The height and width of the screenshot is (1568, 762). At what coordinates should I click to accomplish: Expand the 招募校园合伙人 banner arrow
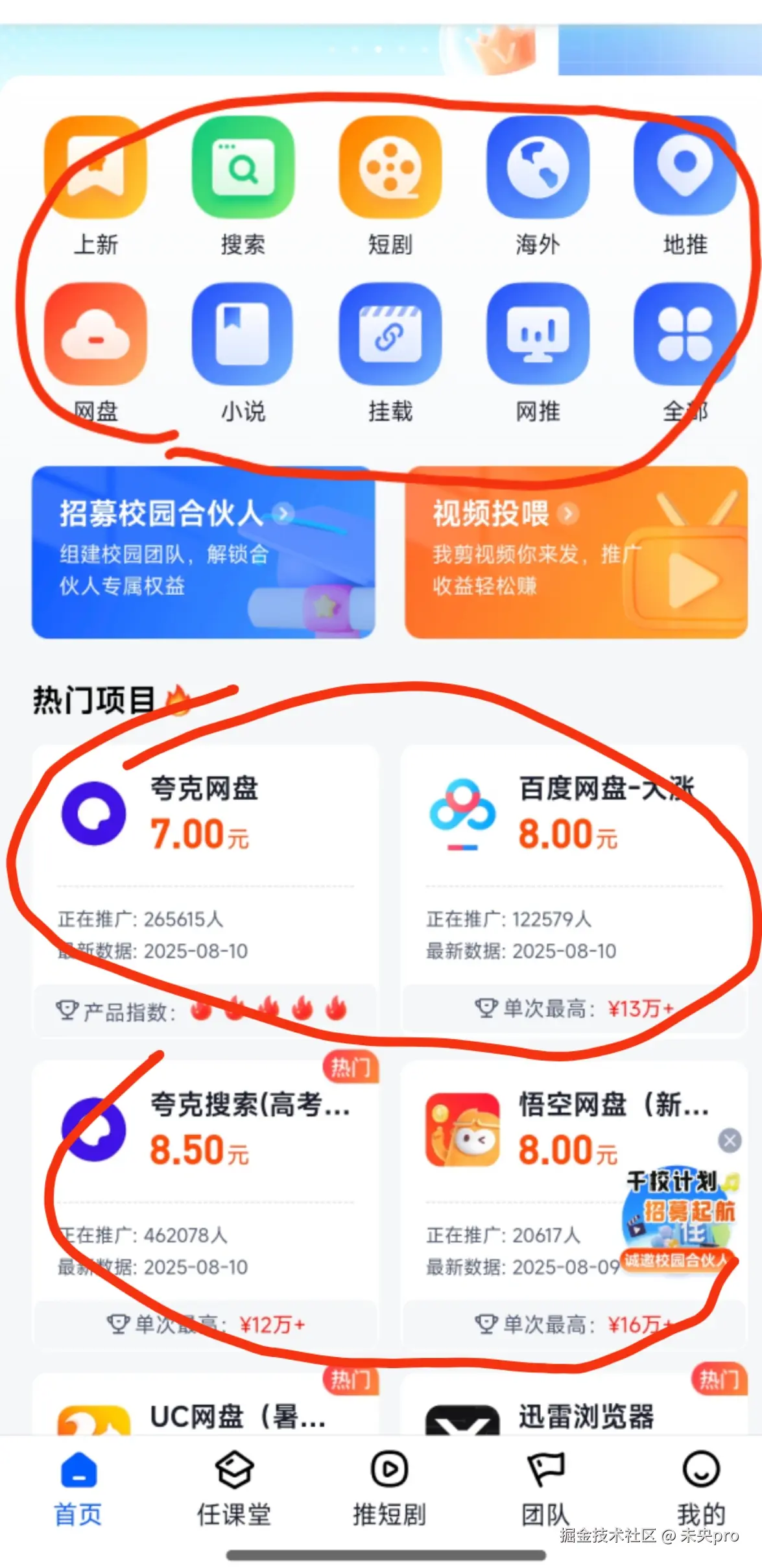coord(283,514)
